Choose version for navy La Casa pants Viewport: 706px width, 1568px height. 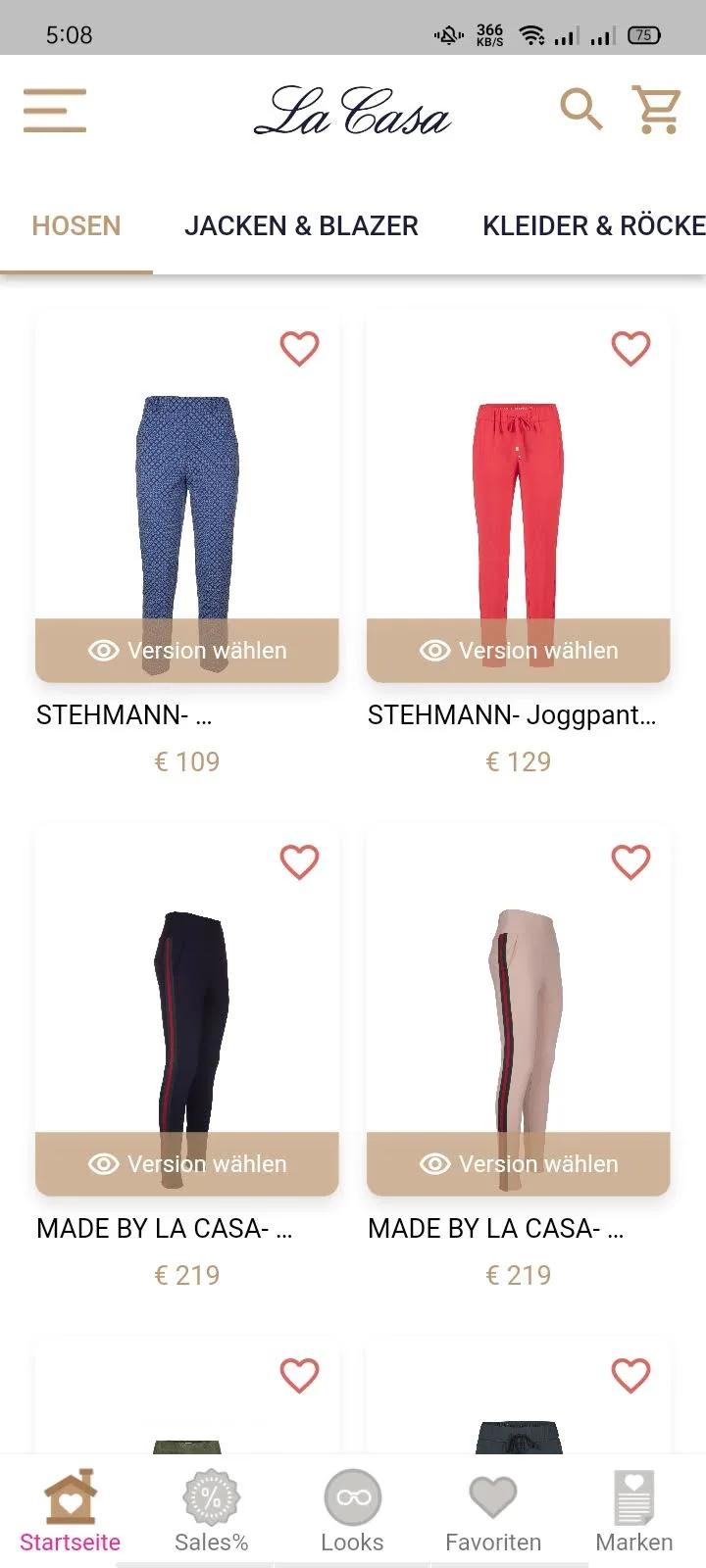(x=187, y=1164)
